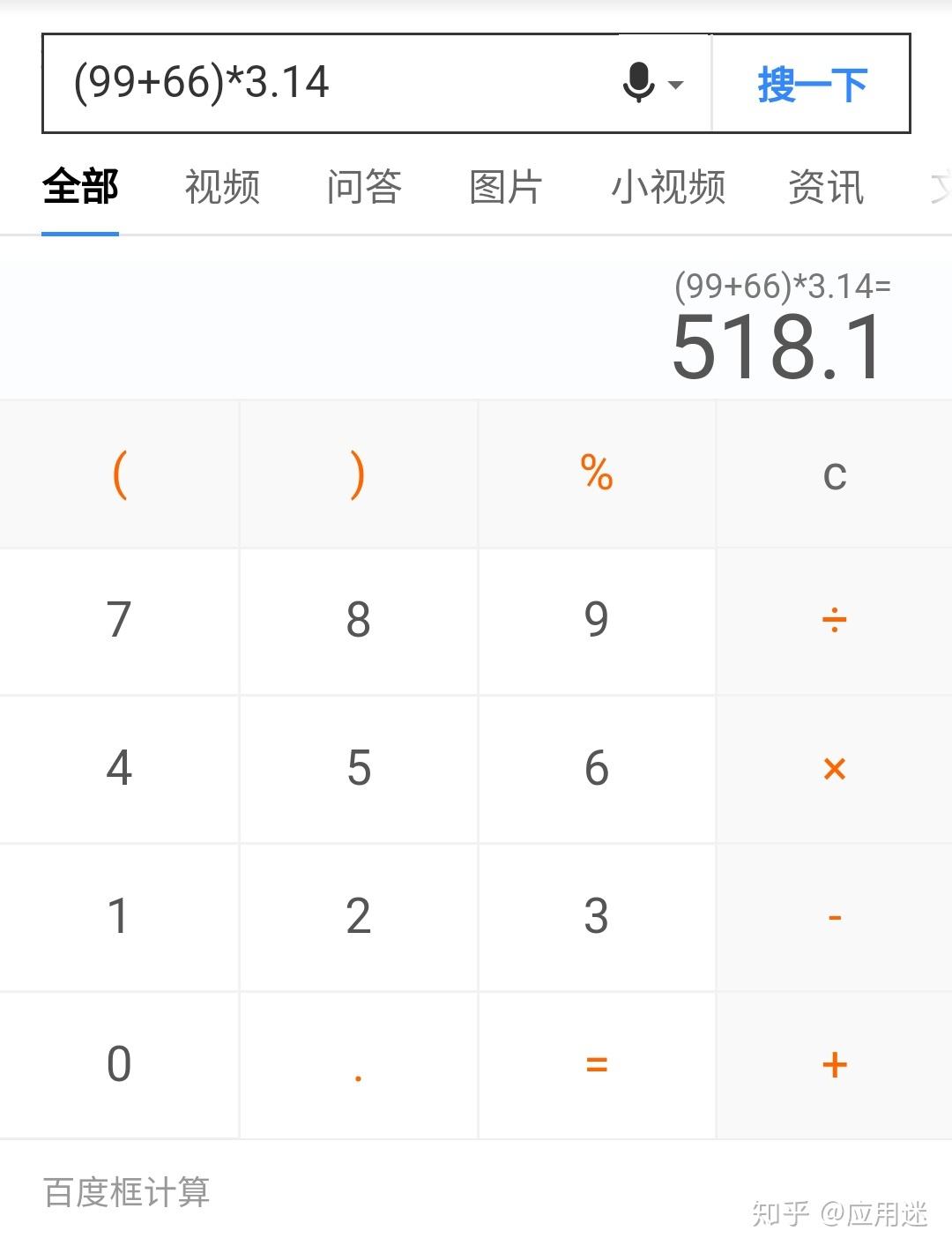Tap the 搜一下 search button

tap(811, 85)
